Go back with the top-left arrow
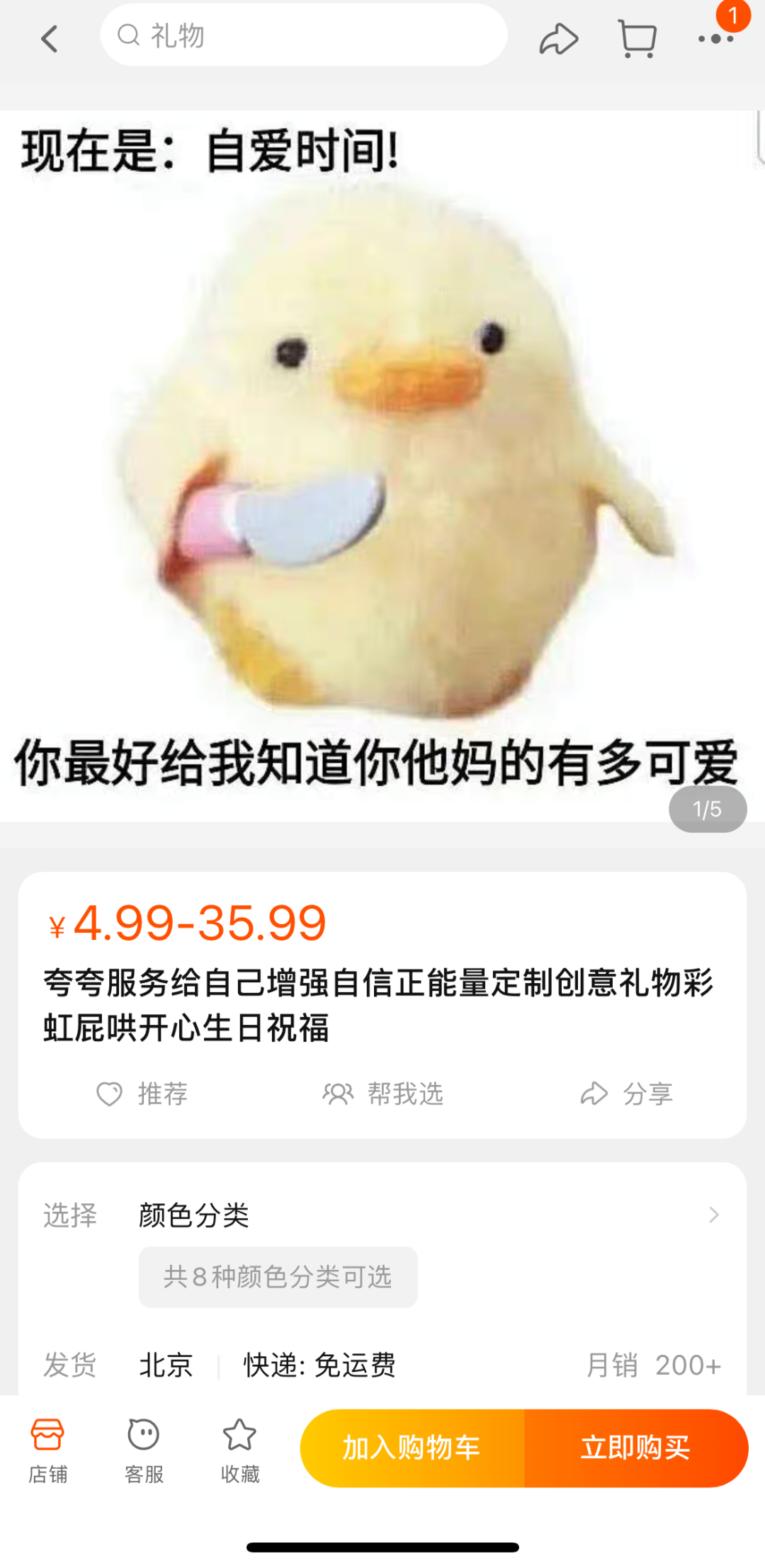Screen dimensions: 765x1568 click(49, 39)
